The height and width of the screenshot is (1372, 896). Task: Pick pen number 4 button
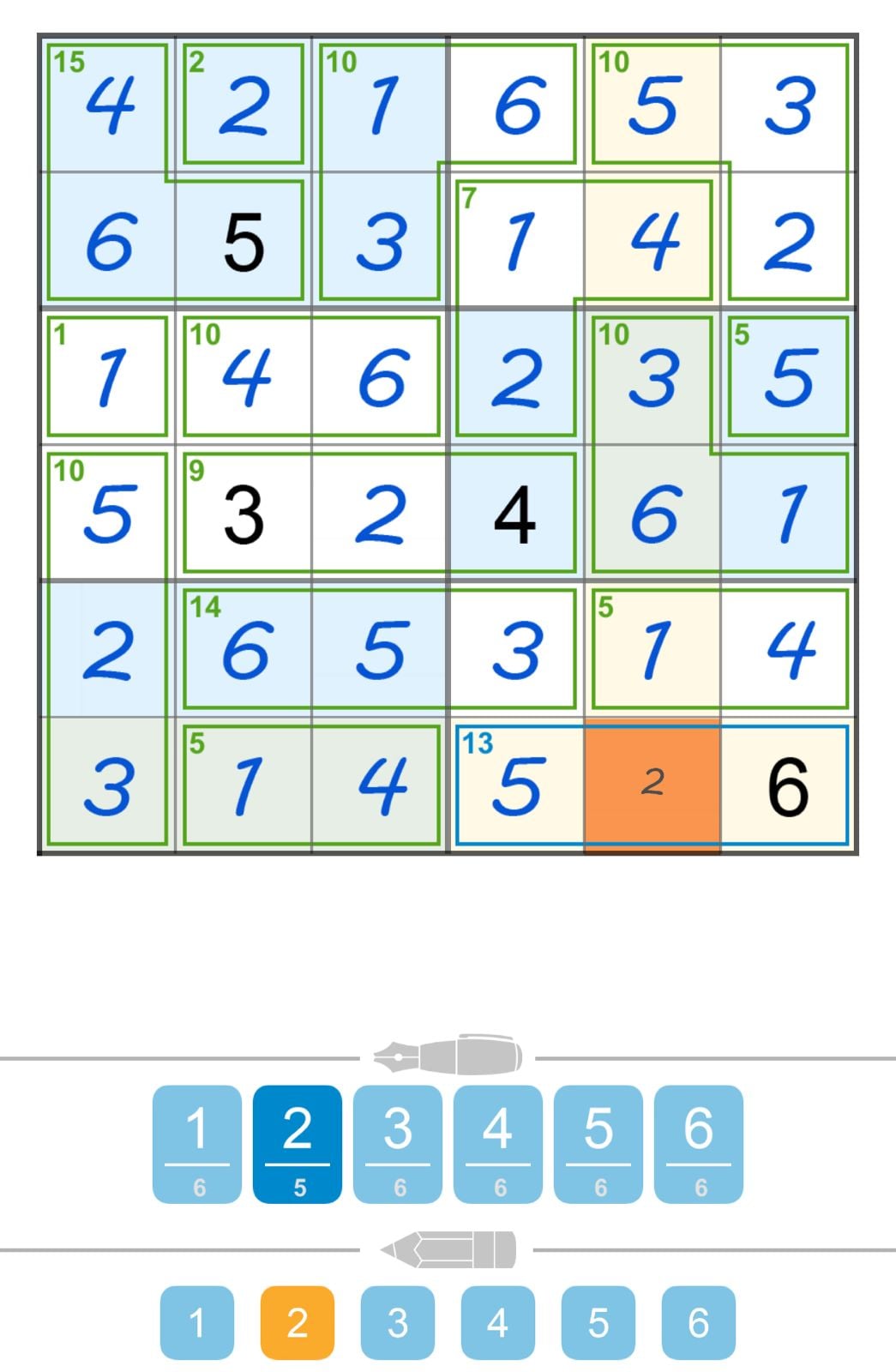(x=498, y=1143)
